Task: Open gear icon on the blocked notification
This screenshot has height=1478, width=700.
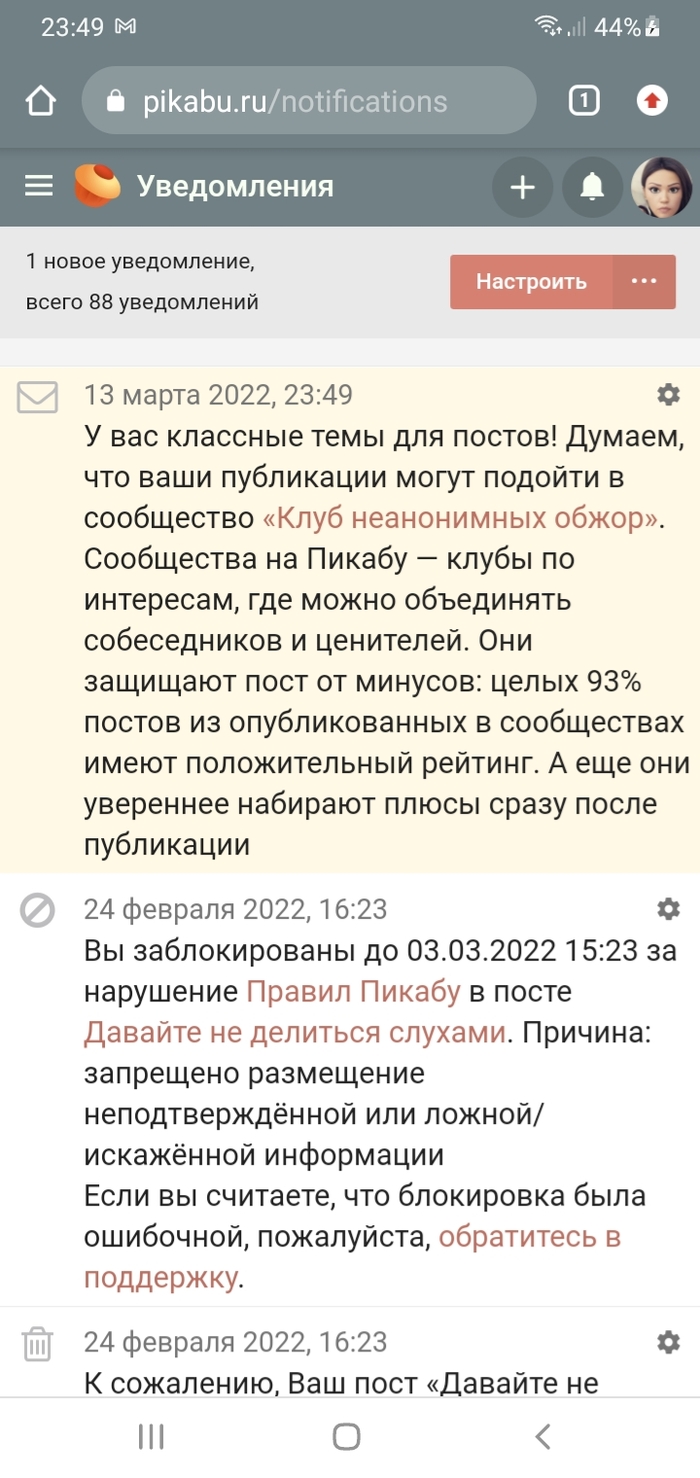Action: [668, 909]
